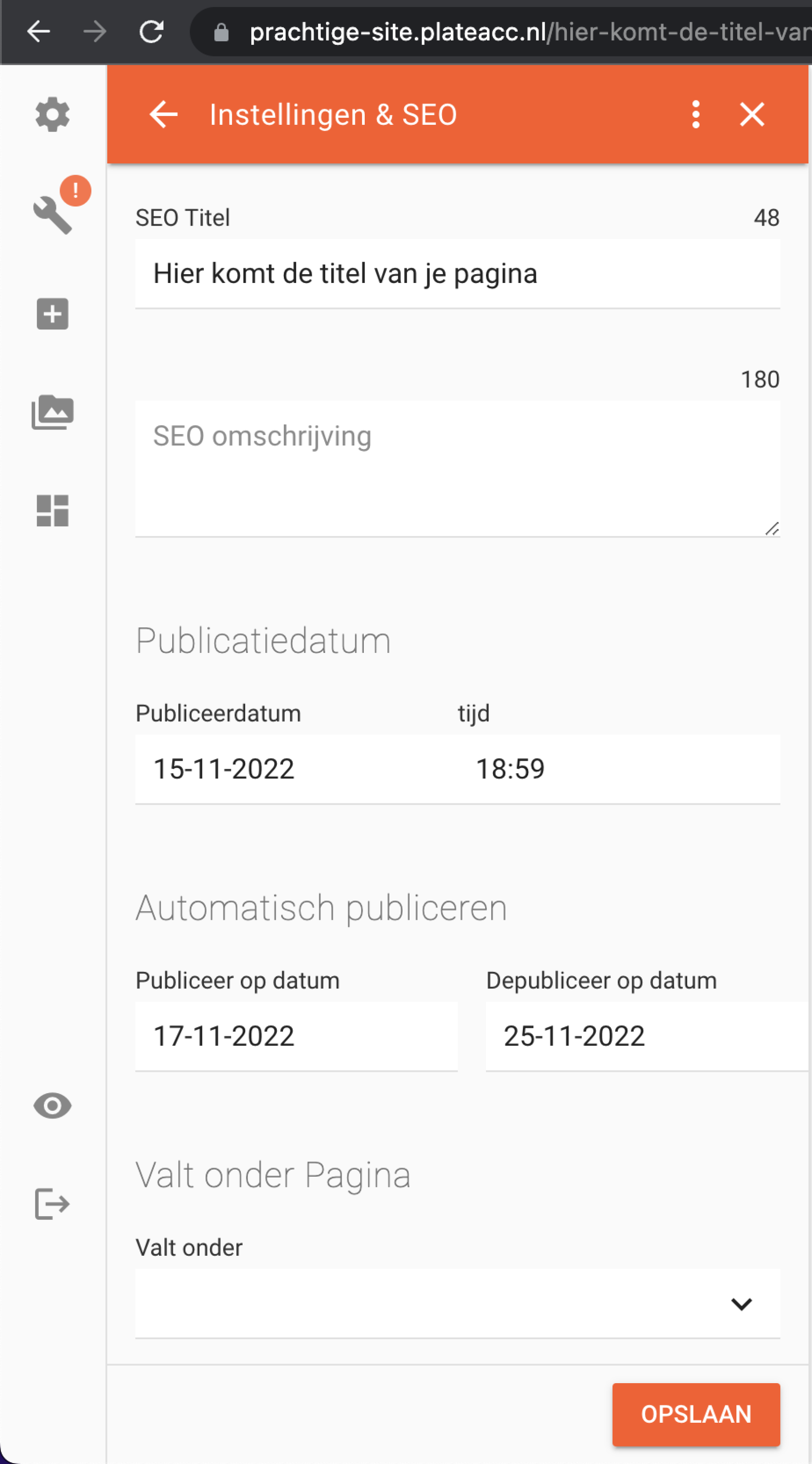812x1464 pixels.
Task: Set Depubliceer op datum 25-11-2022
Action: tap(647, 1036)
